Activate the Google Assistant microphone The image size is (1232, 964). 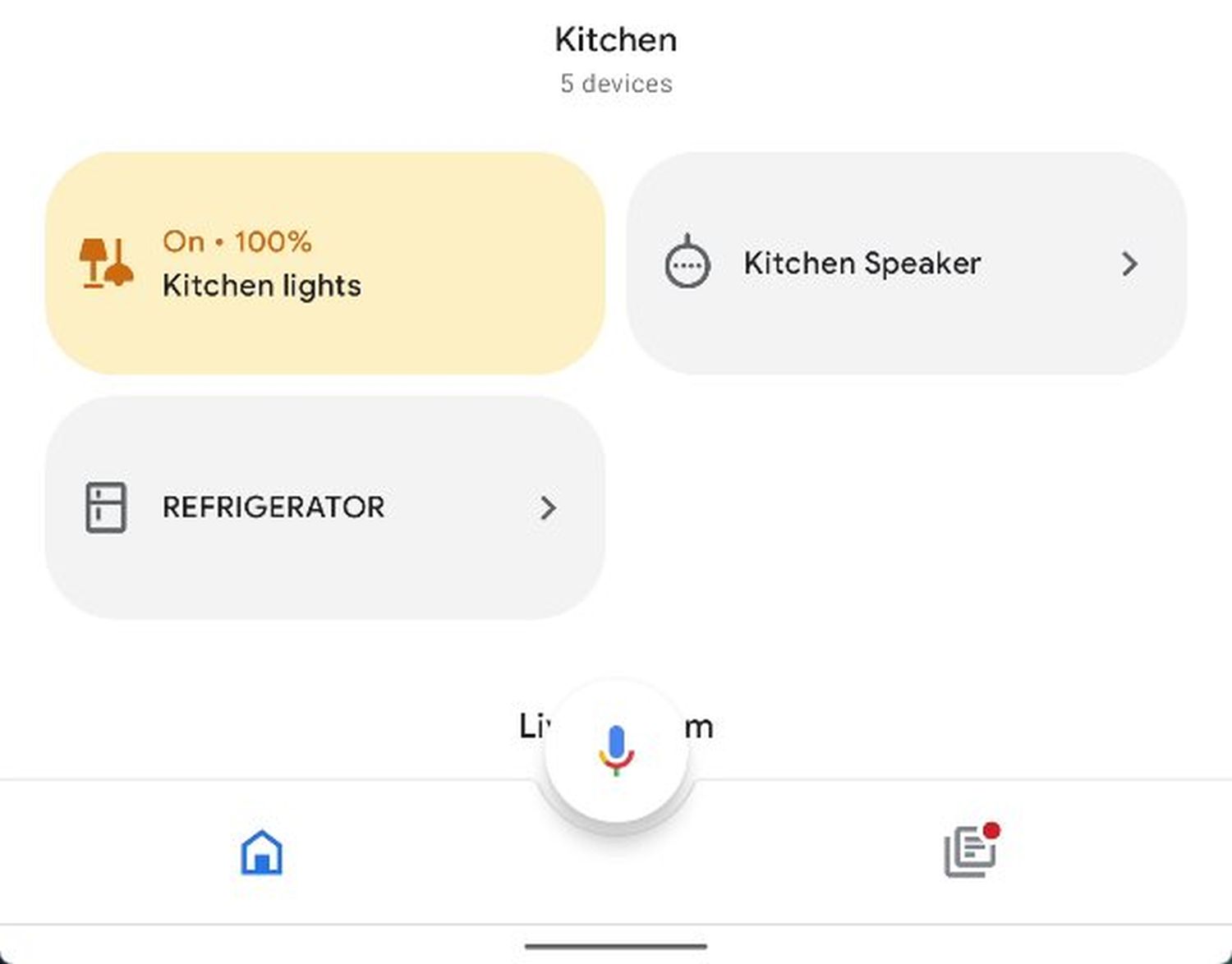[616, 751]
